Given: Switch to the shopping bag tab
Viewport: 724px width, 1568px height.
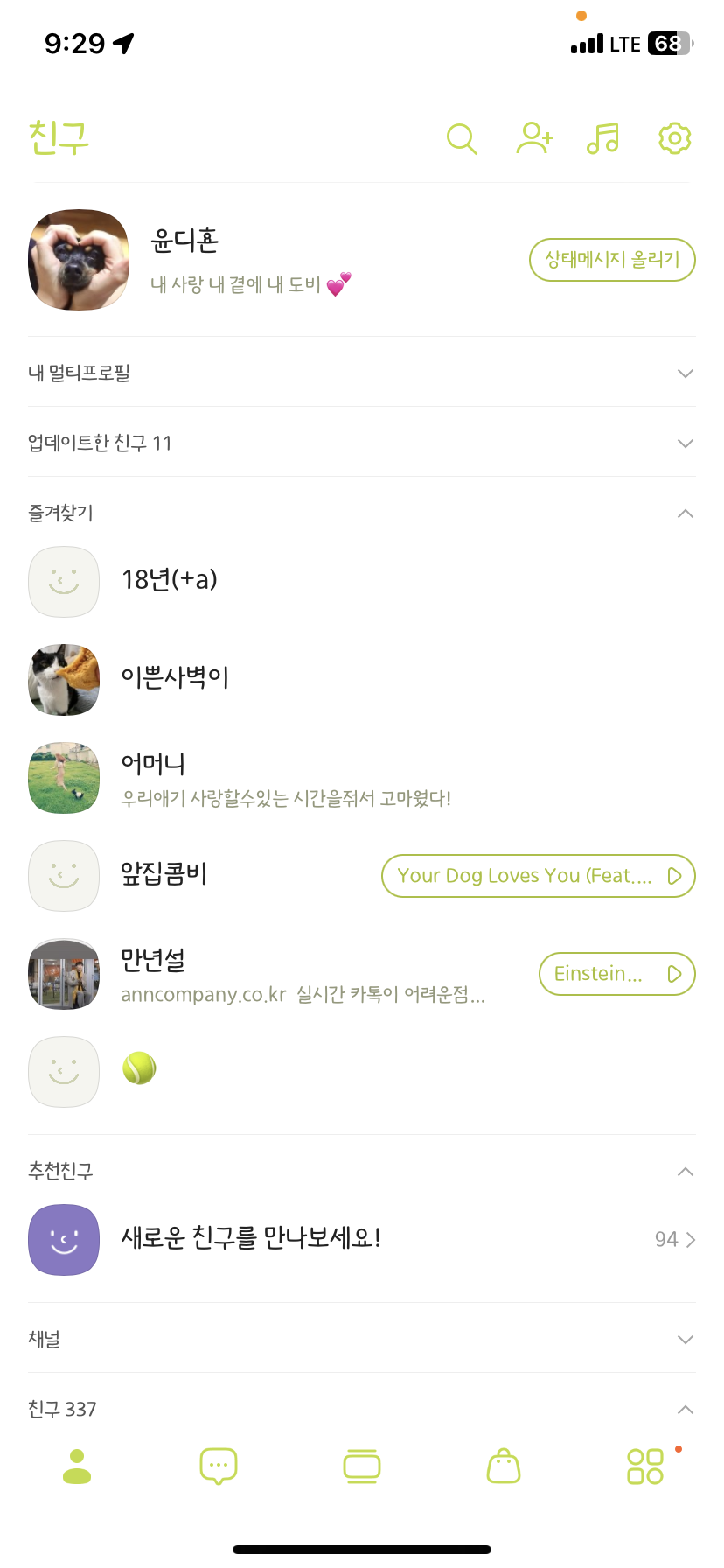Looking at the screenshot, I should click(x=504, y=1466).
